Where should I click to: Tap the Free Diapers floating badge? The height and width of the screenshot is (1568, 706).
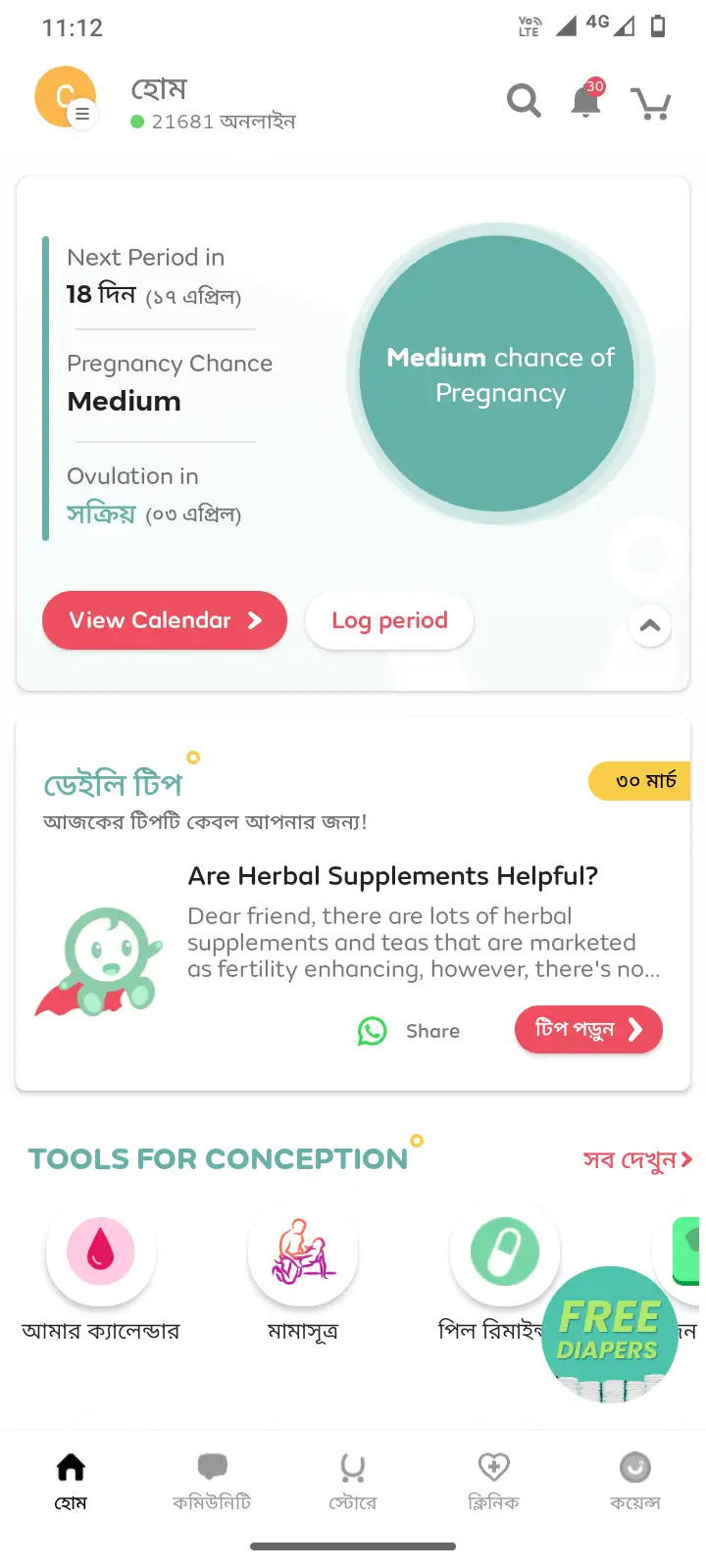pyautogui.click(x=610, y=1331)
